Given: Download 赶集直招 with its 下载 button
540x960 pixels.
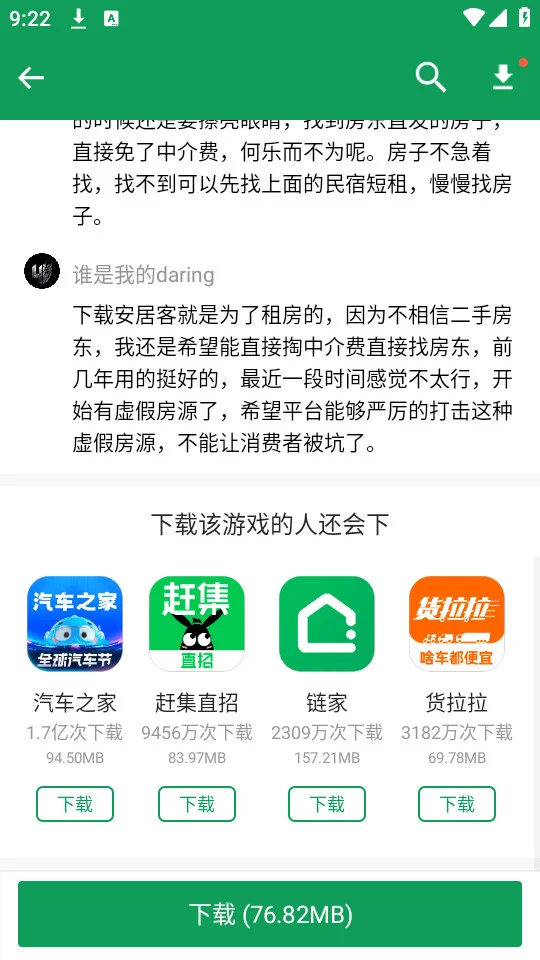Looking at the screenshot, I should (x=197, y=804).
